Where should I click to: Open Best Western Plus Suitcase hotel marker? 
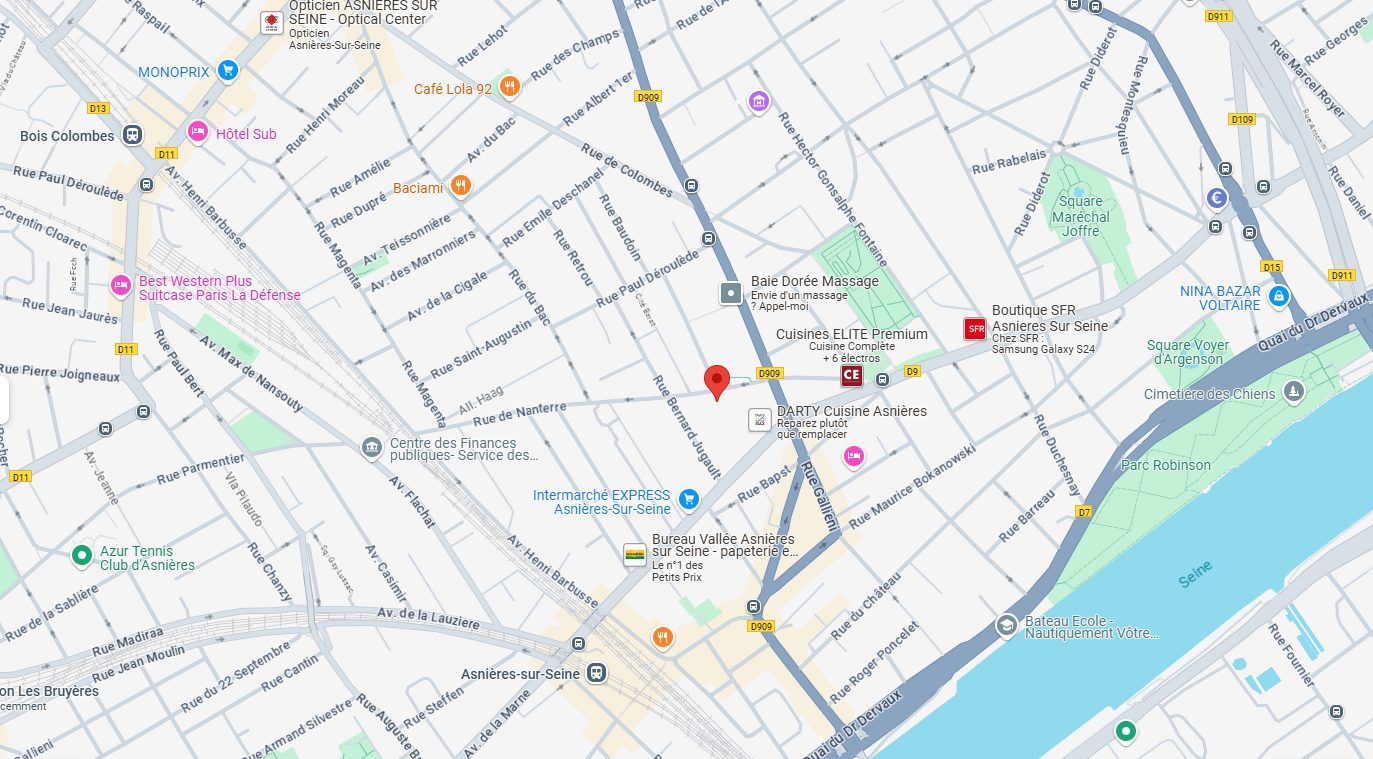(121, 286)
